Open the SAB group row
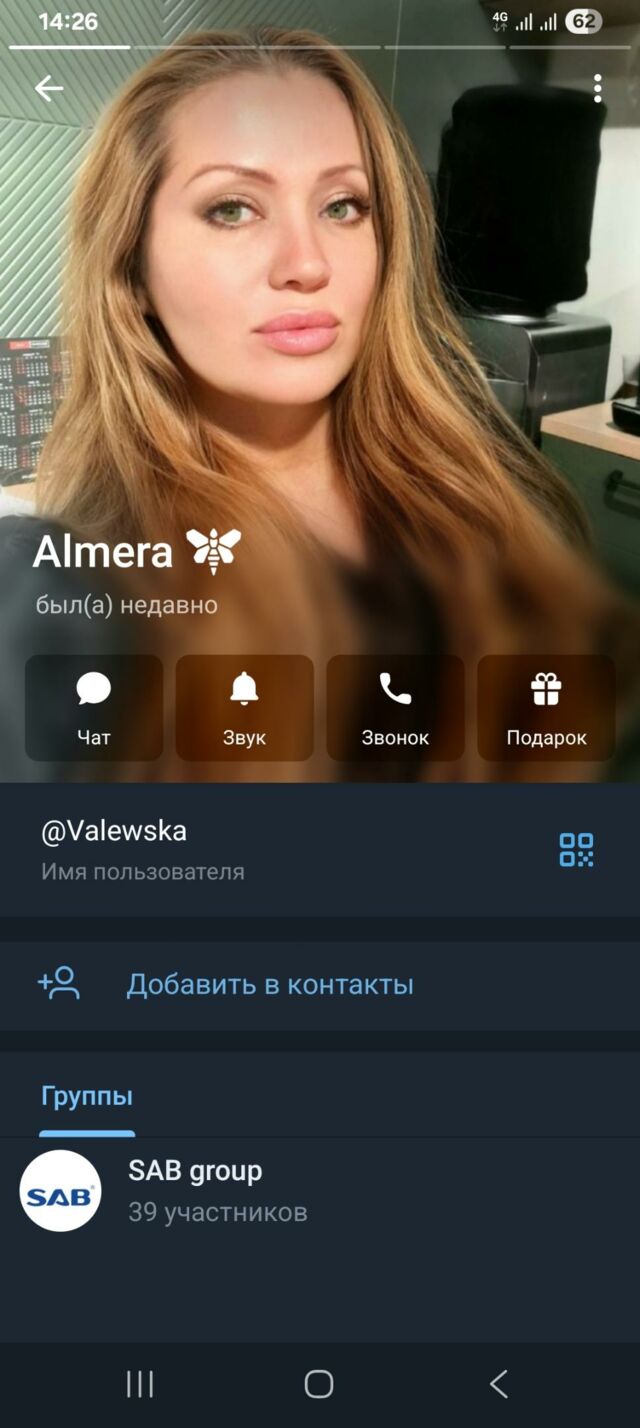 [x=300, y=1191]
